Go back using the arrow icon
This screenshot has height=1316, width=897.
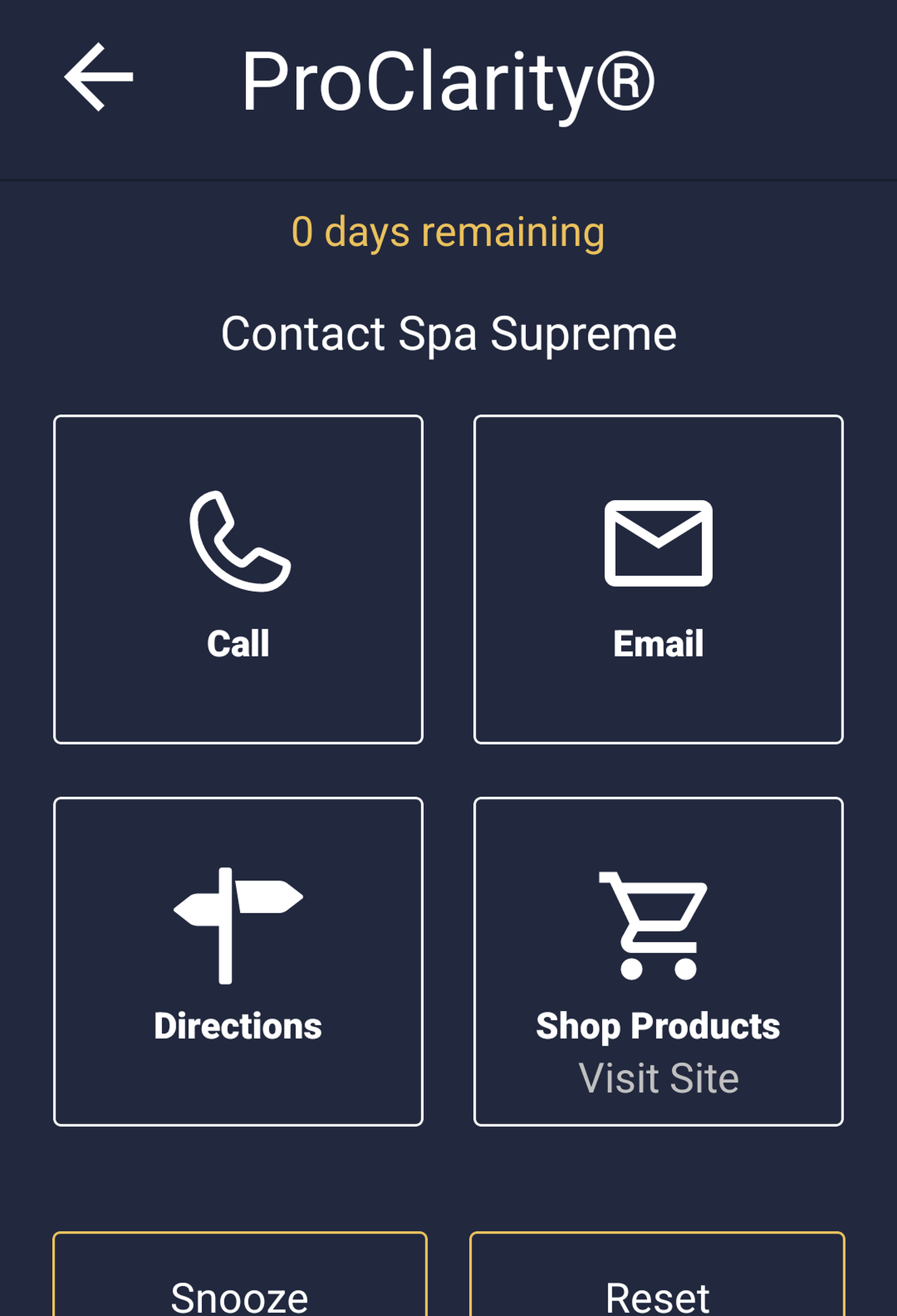[99, 77]
